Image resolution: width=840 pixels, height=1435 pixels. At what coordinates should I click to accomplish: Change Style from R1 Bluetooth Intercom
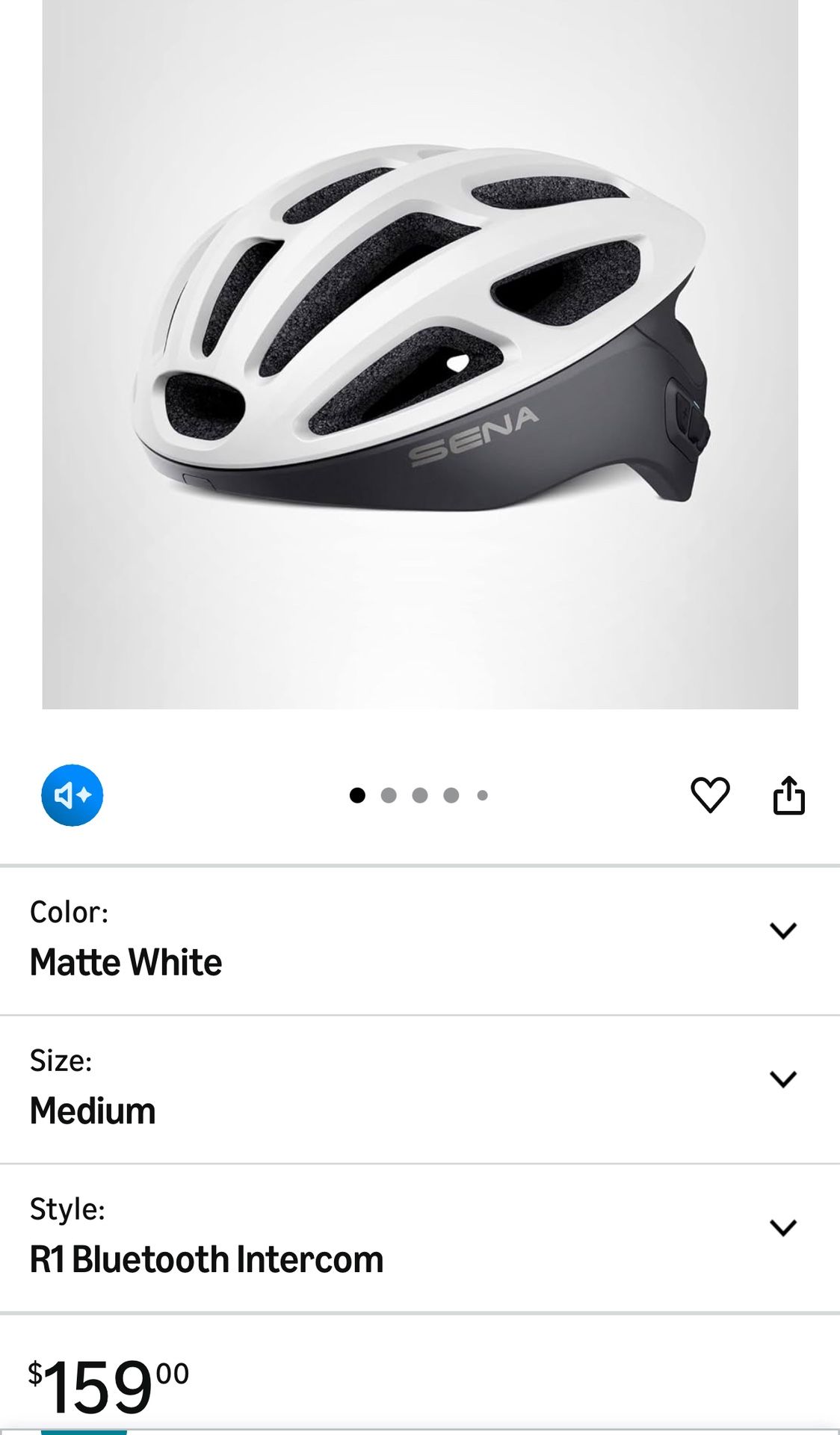782,1228
